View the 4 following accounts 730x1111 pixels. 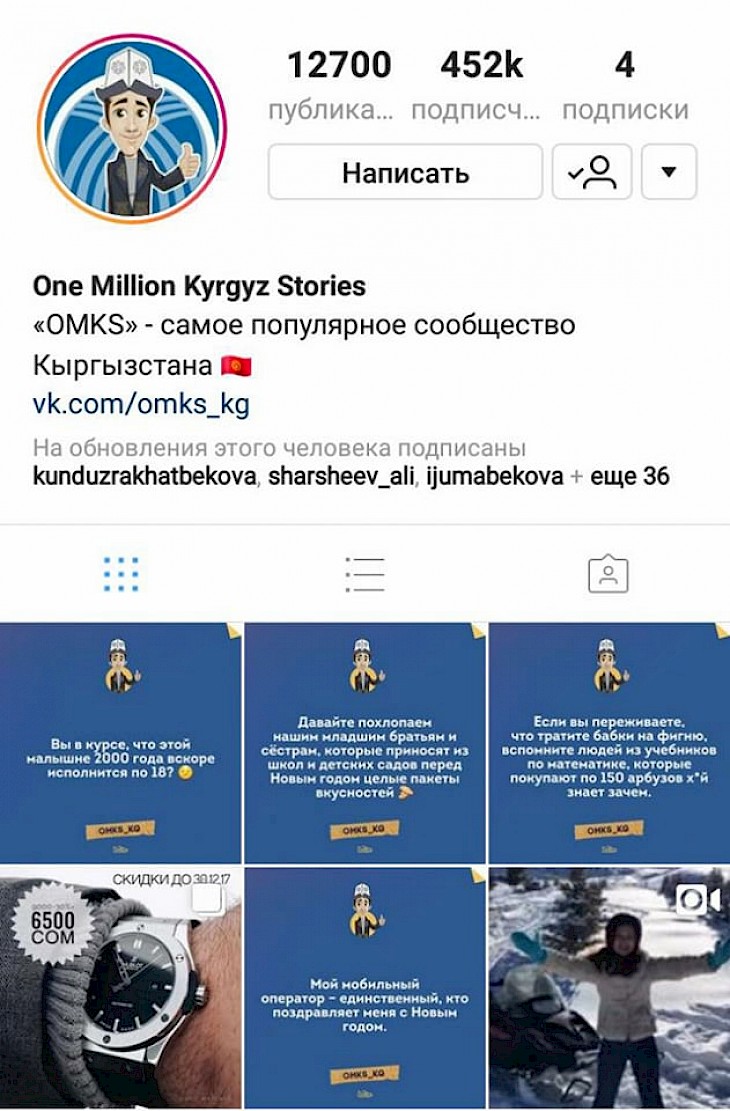[625, 85]
